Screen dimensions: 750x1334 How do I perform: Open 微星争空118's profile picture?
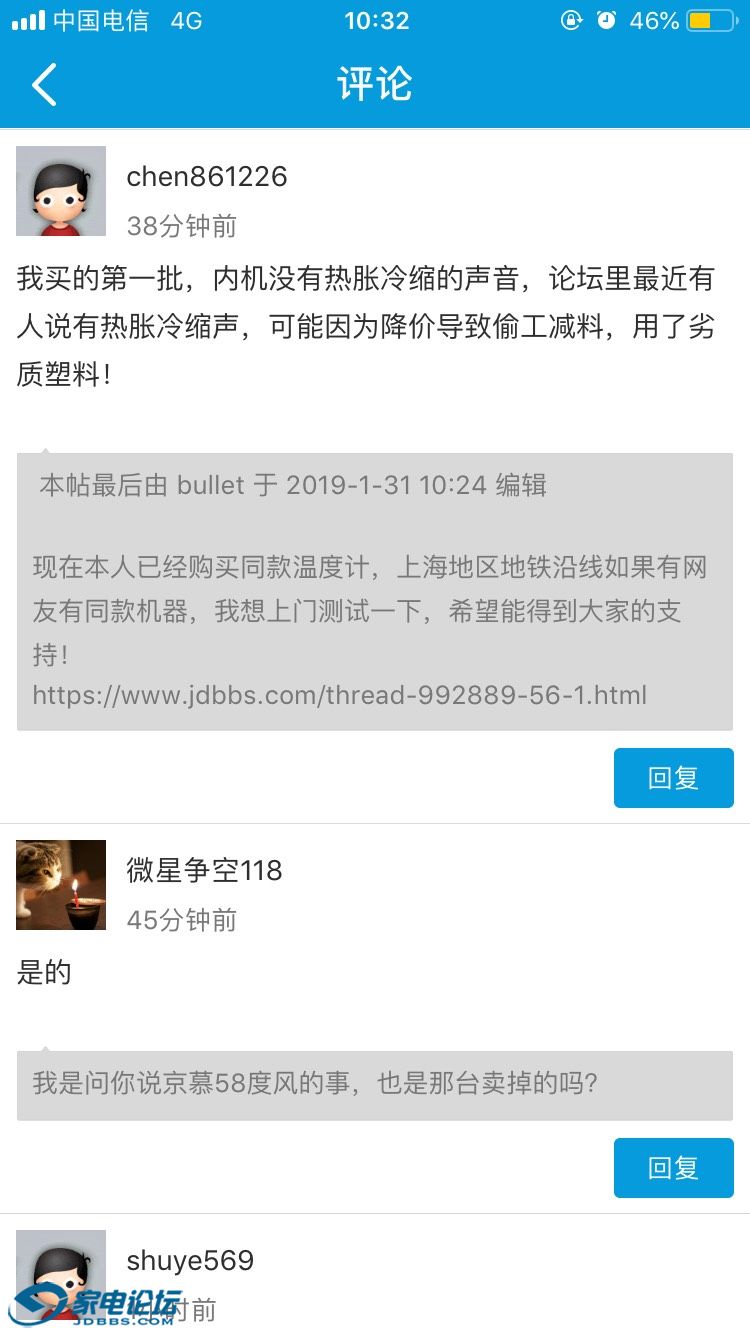pyautogui.click(x=61, y=885)
